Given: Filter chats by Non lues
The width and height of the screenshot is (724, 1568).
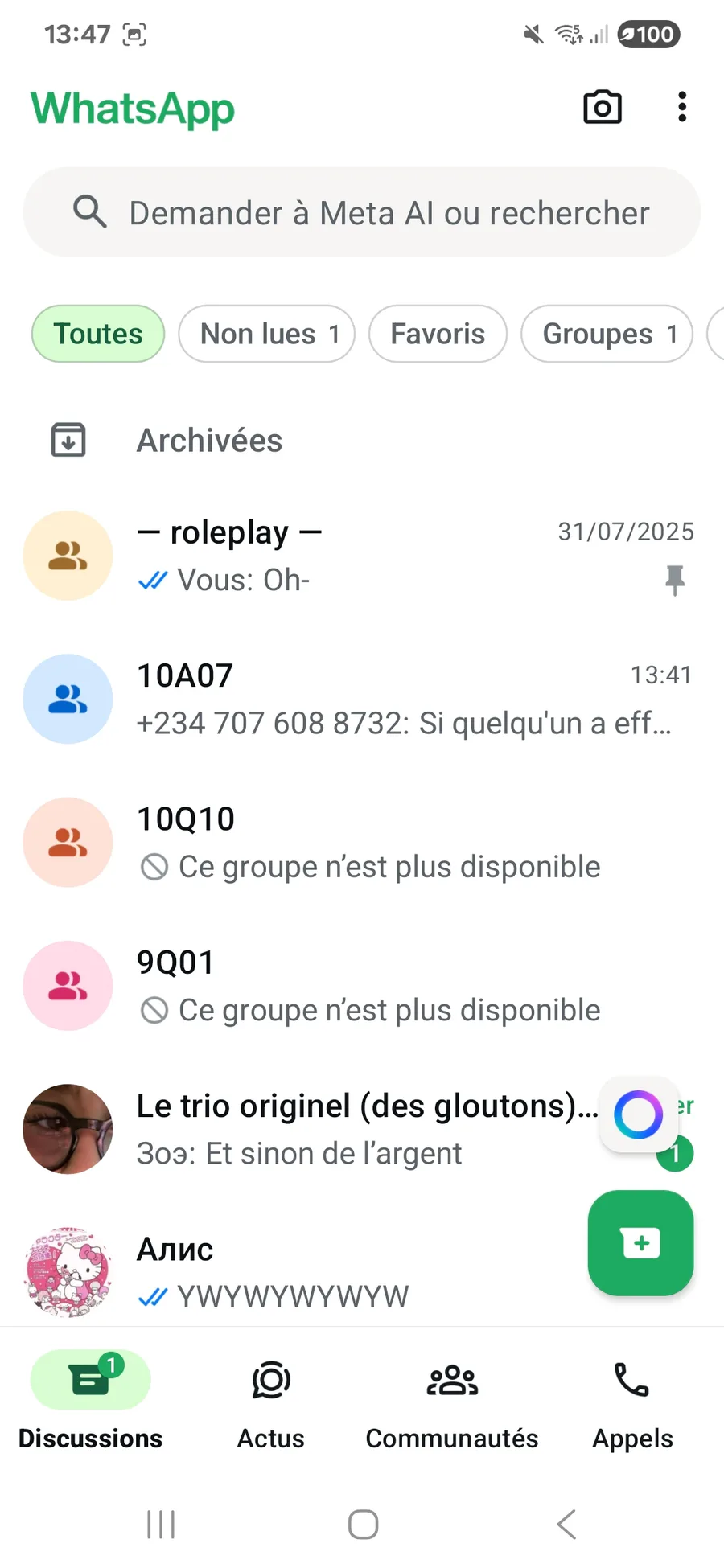Looking at the screenshot, I should point(266,334).
